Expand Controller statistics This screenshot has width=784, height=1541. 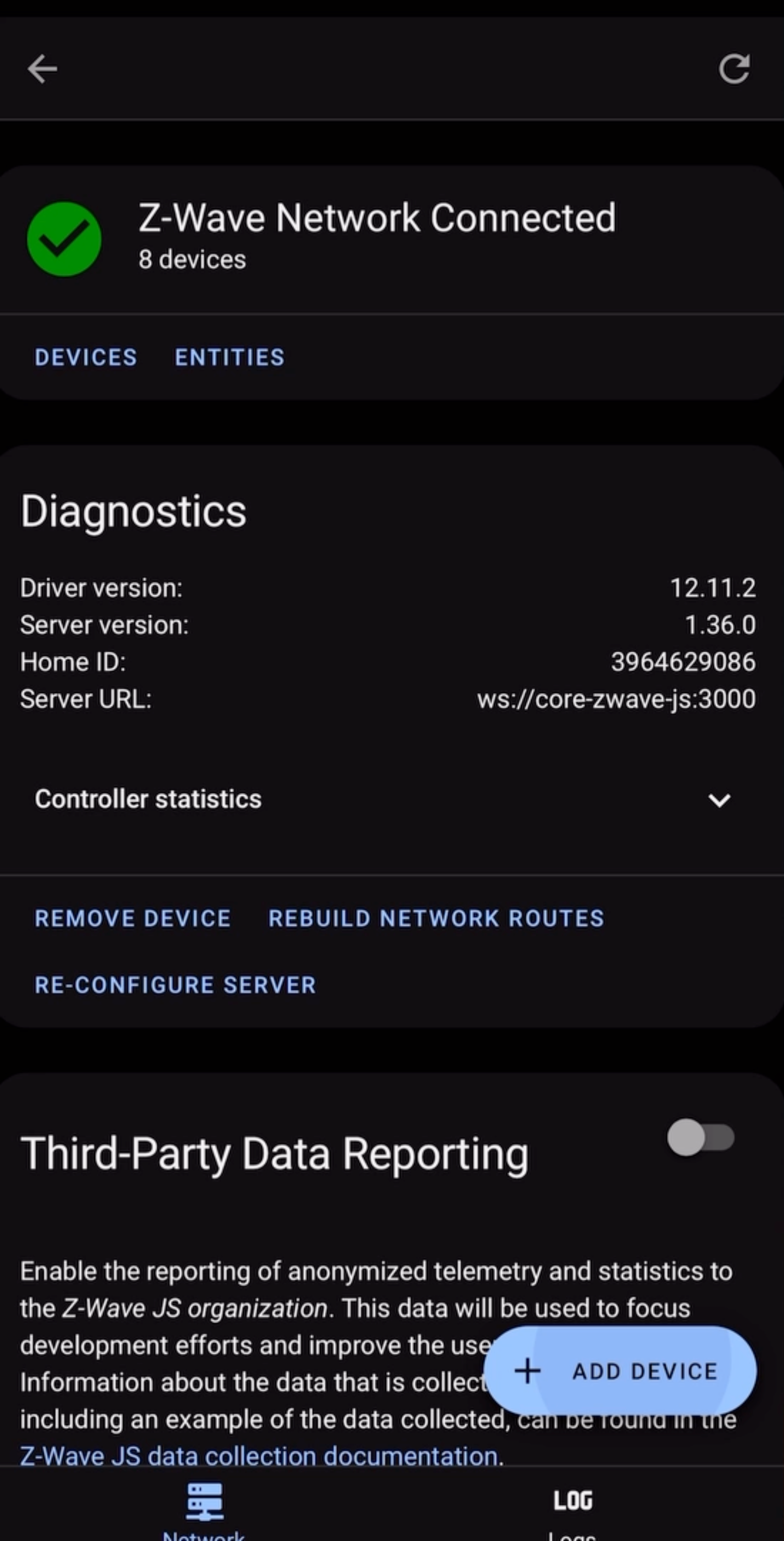point(719,800)
